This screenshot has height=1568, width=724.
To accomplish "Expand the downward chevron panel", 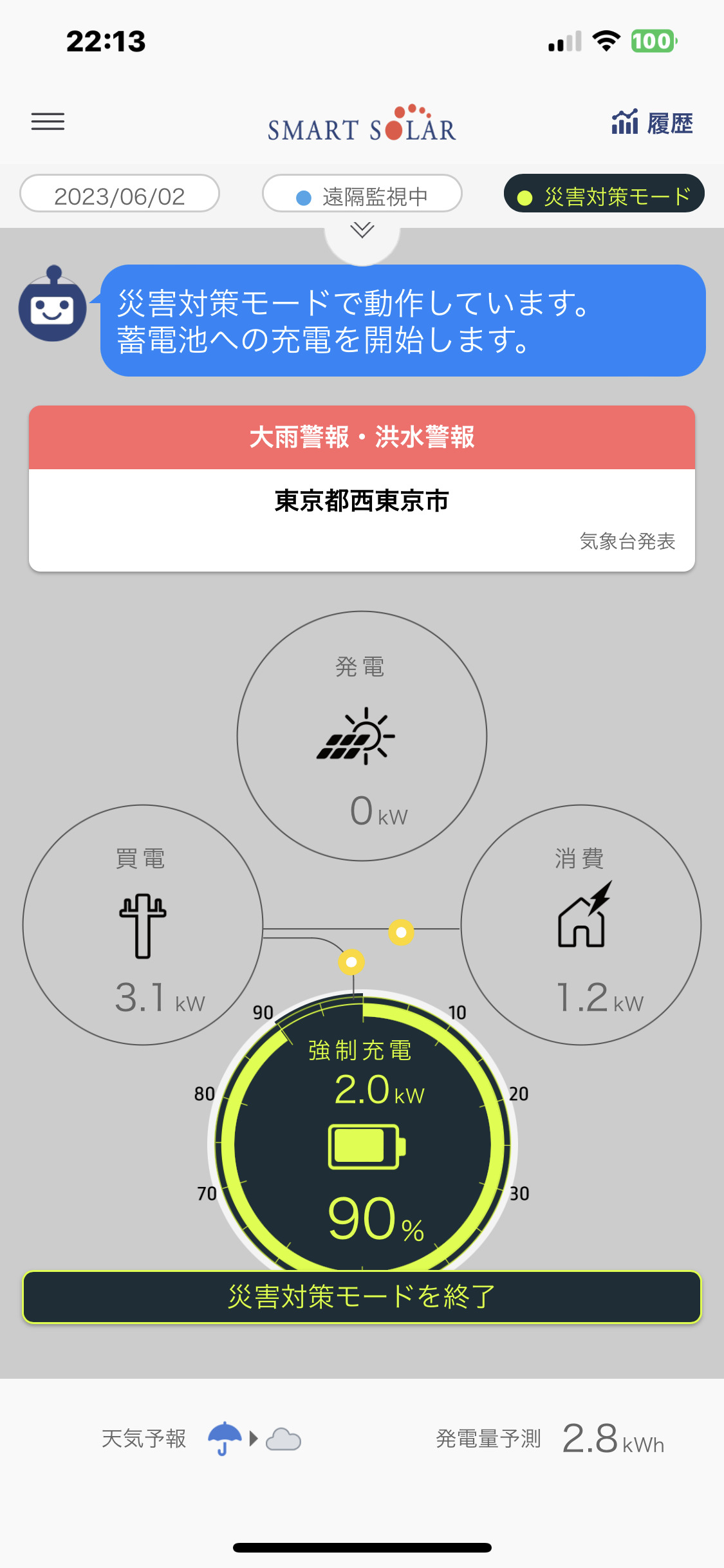I will (x=362, y=232).
